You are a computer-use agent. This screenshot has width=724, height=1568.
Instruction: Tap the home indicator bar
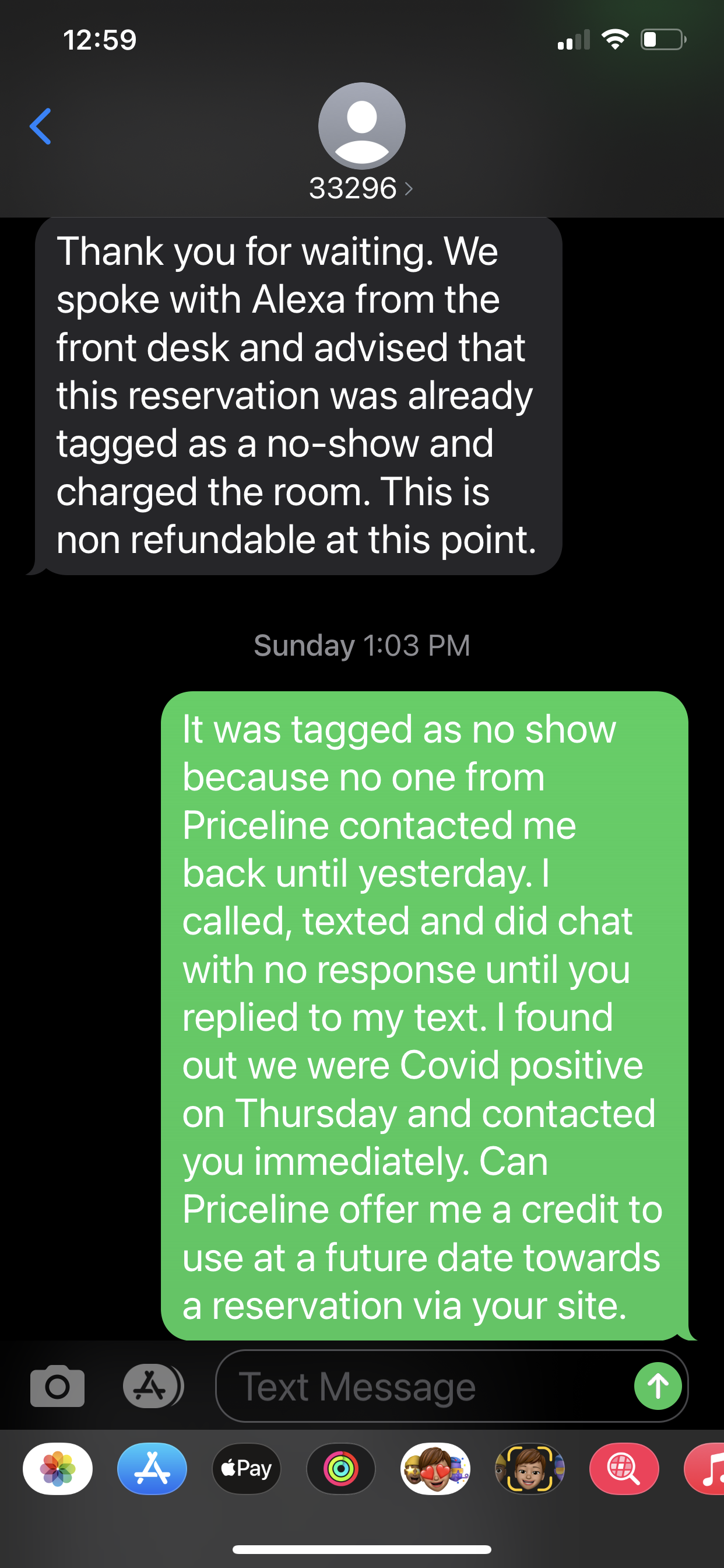[x=361, y=1549]
